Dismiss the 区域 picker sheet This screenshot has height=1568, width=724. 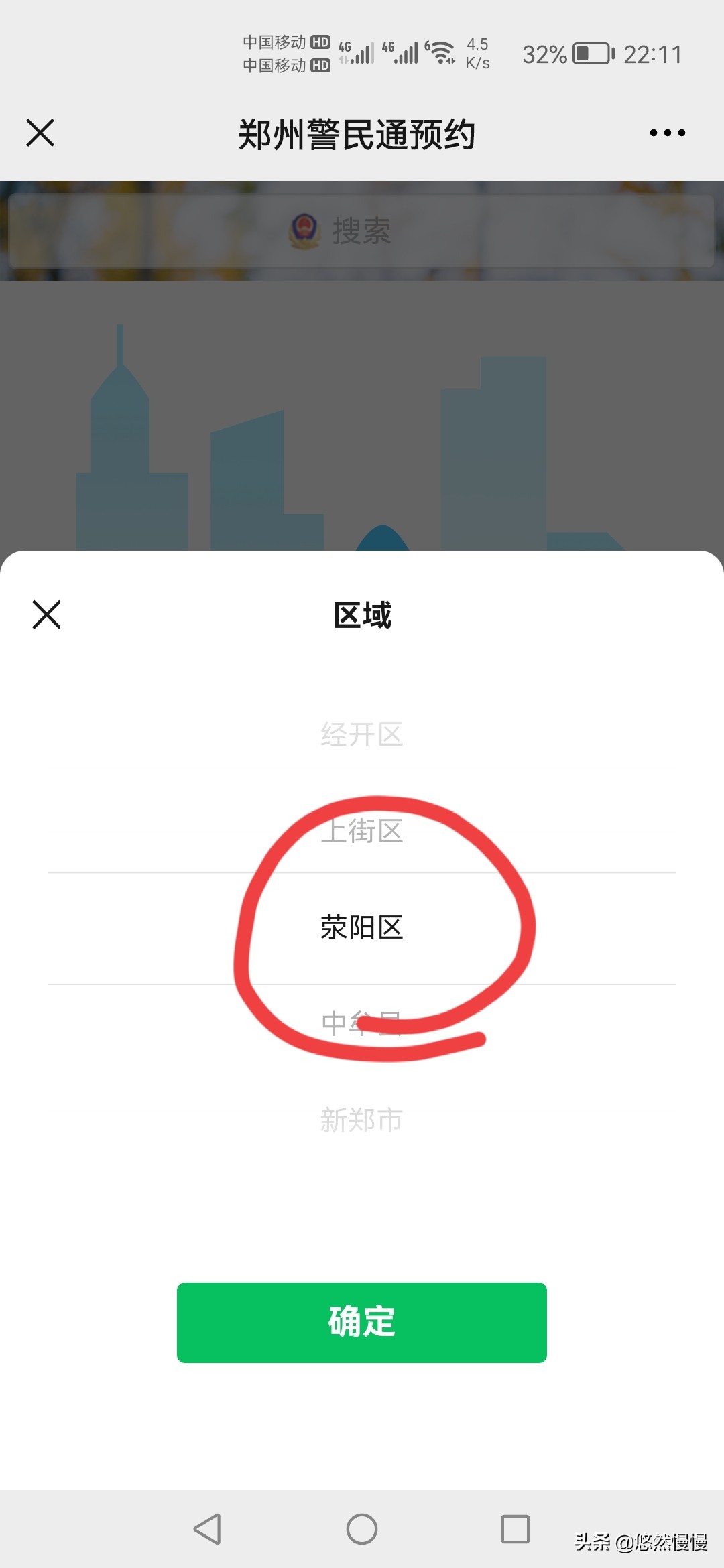click(x=46, y=614)
